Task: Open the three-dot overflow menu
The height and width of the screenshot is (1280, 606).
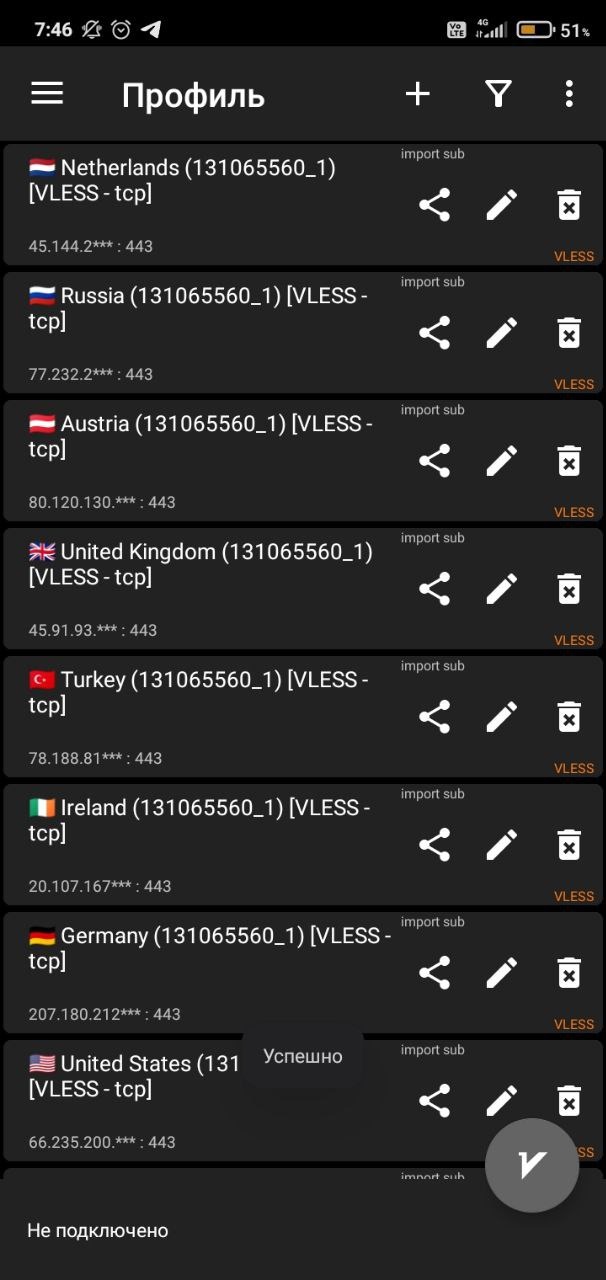Action: tap(568, 94)
